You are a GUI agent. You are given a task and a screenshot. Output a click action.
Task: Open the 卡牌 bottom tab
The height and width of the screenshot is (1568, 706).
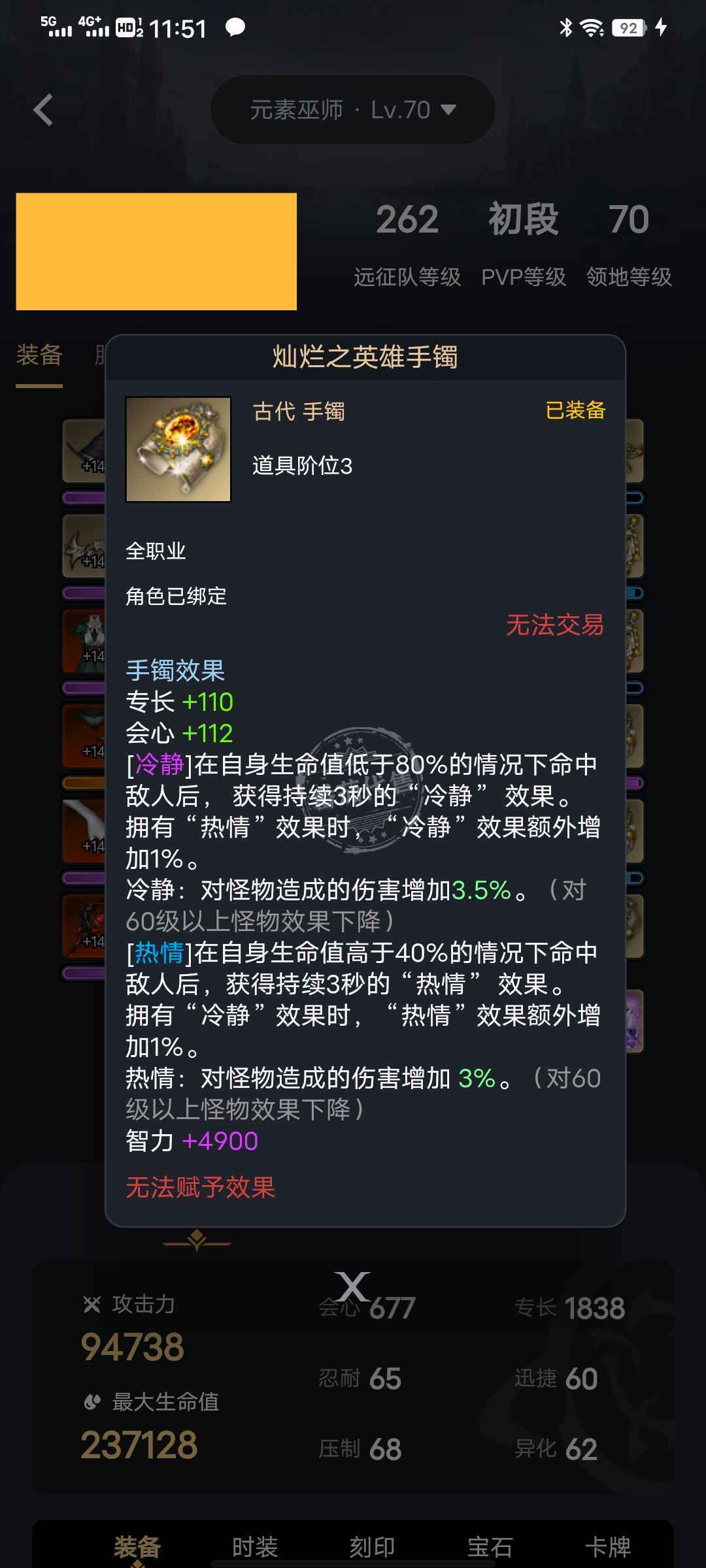tap(607, 1546)
